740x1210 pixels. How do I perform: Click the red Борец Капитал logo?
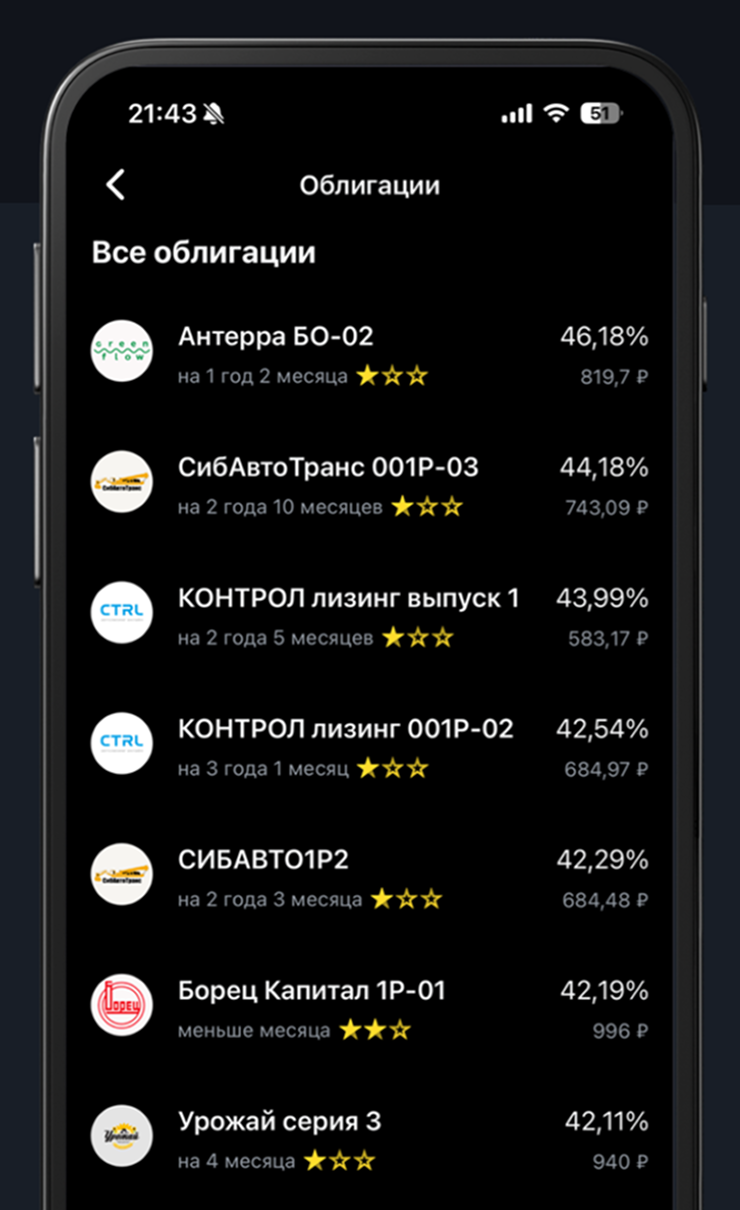click(x=121, y=1006)
